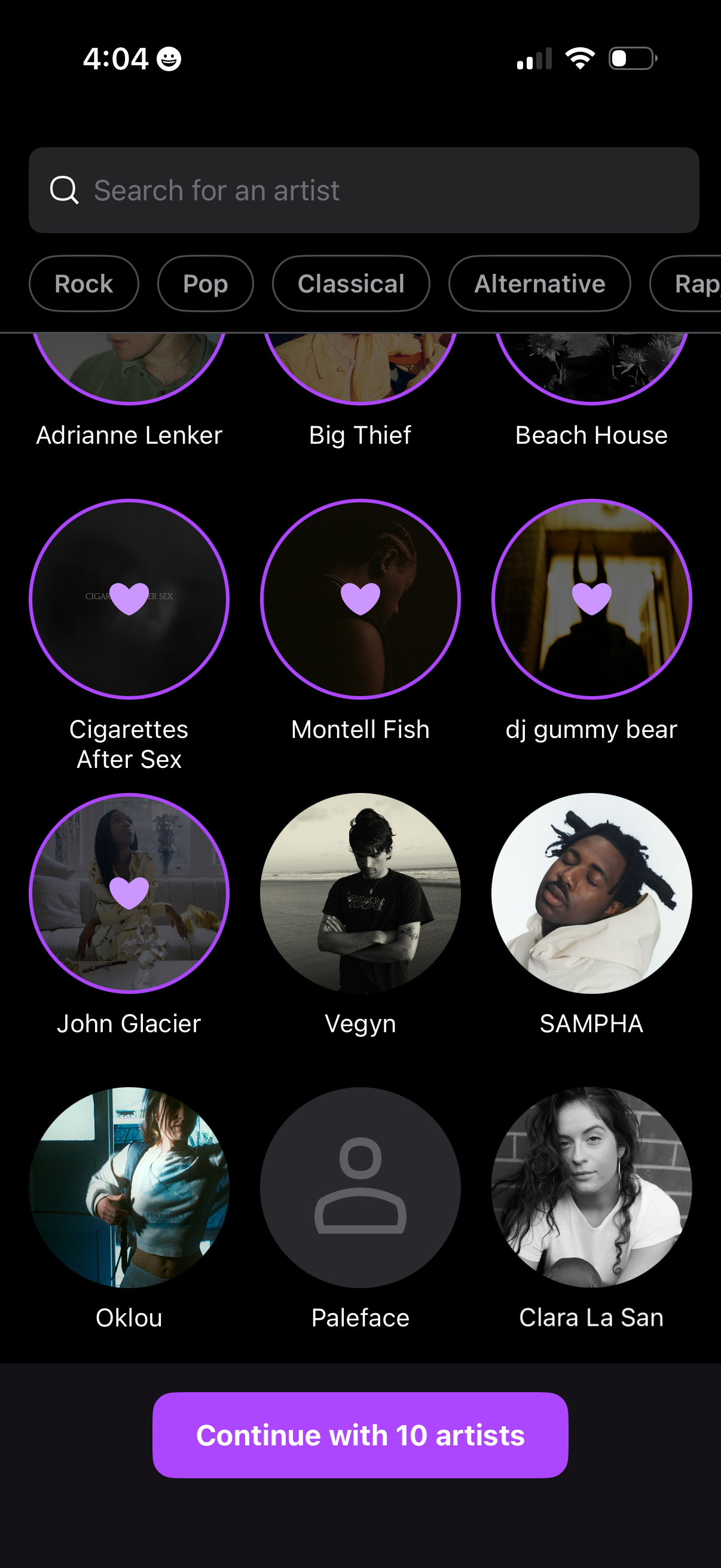Open the Pop genre chip
Screen dimensions: 721x1568
(x=205, y=283)
